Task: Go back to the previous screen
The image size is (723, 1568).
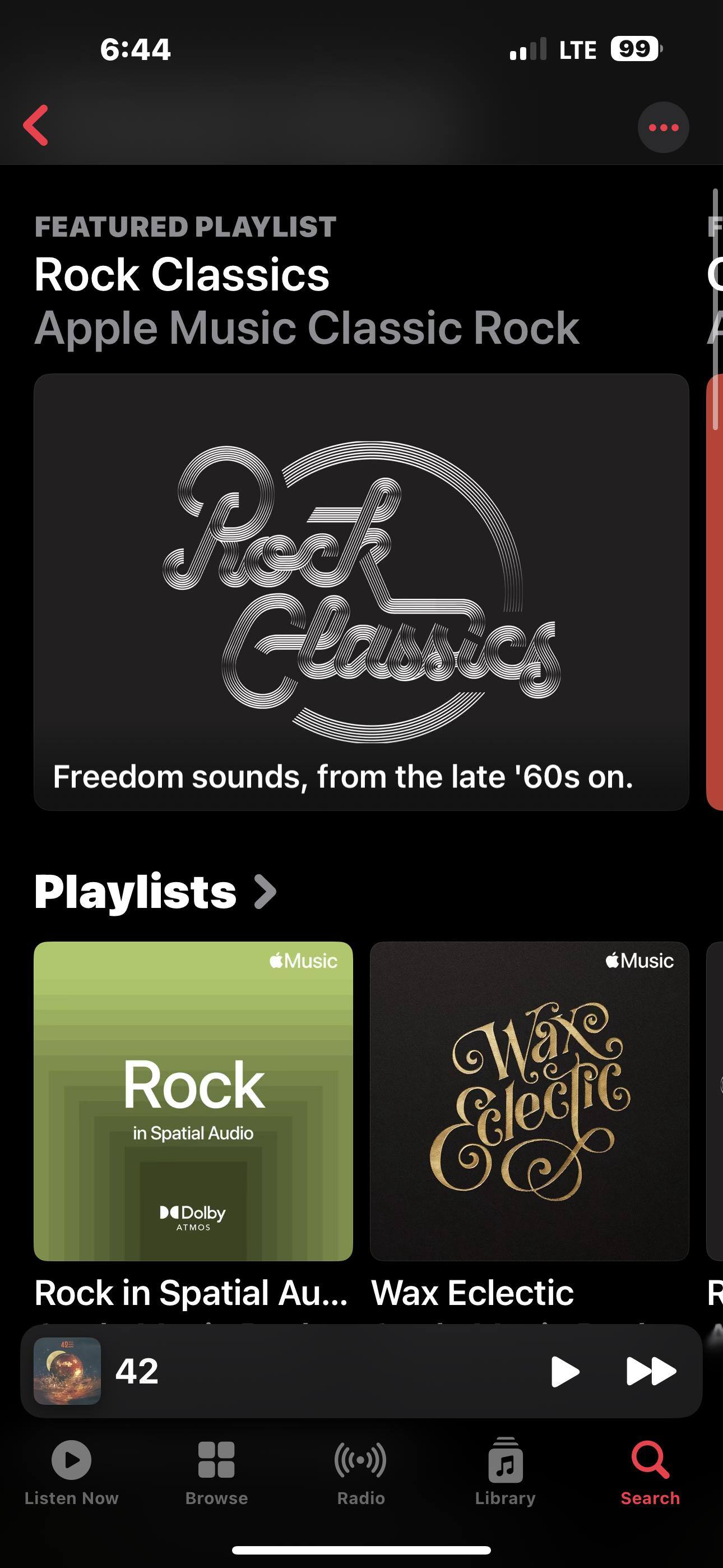Action: pyautogui.click(x=36, y=126)
